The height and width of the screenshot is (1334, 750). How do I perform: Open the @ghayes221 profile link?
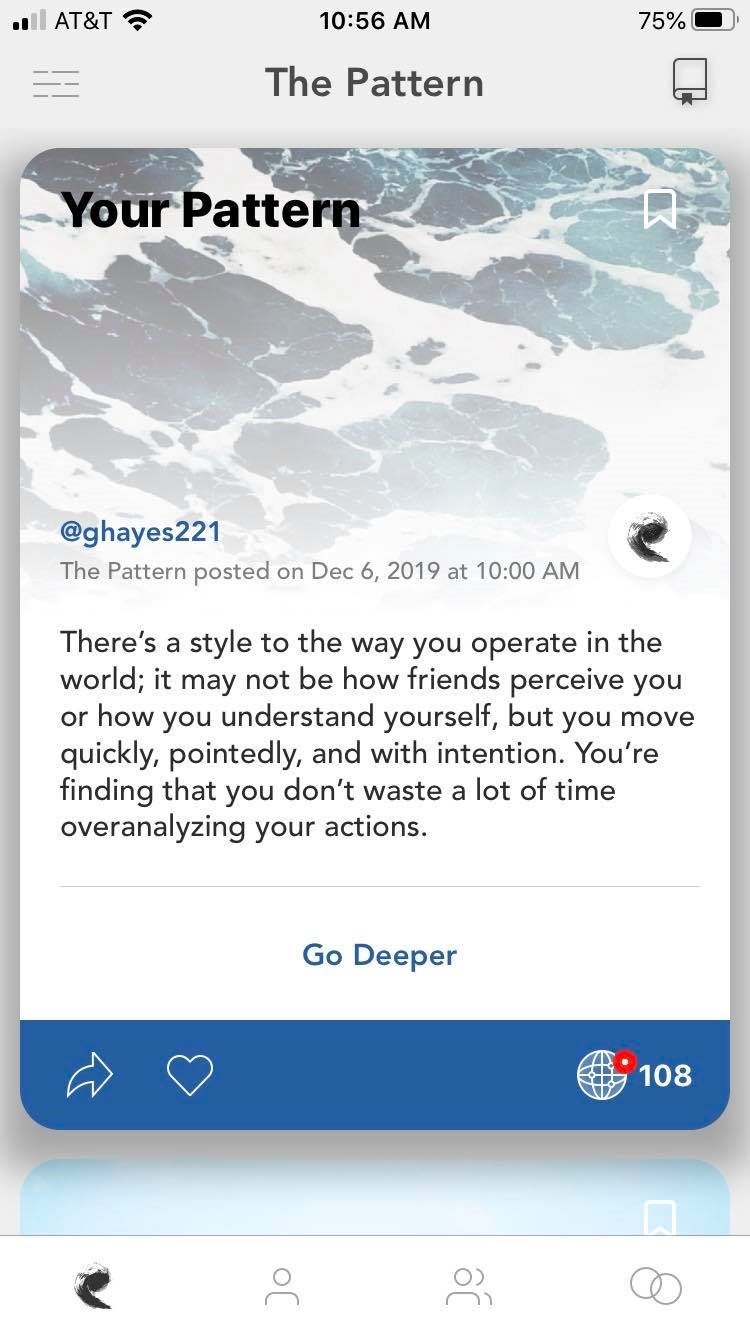tap(140, 532)
